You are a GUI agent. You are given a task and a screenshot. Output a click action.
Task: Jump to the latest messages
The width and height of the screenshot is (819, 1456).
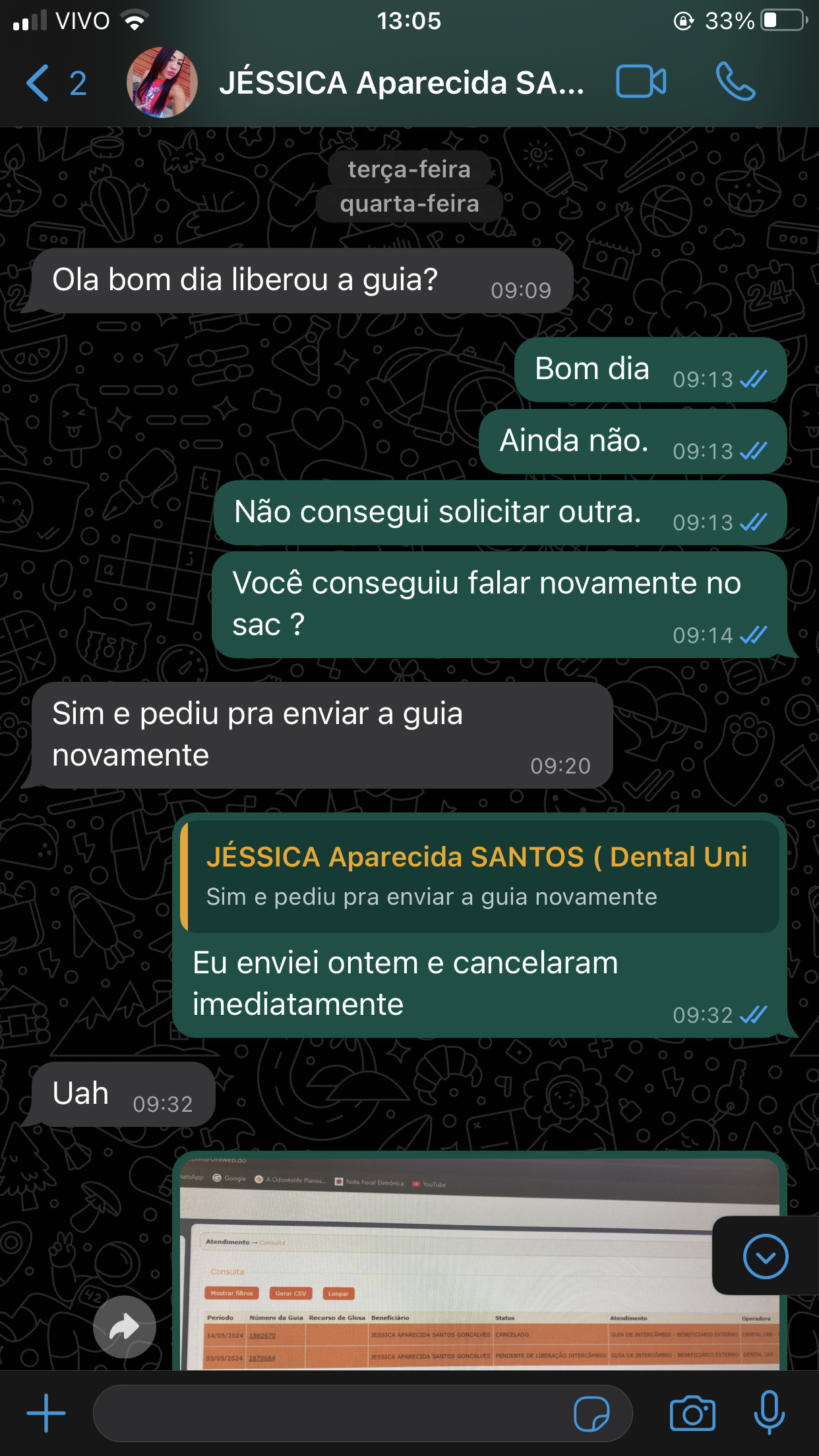[x=765, y=1256]
